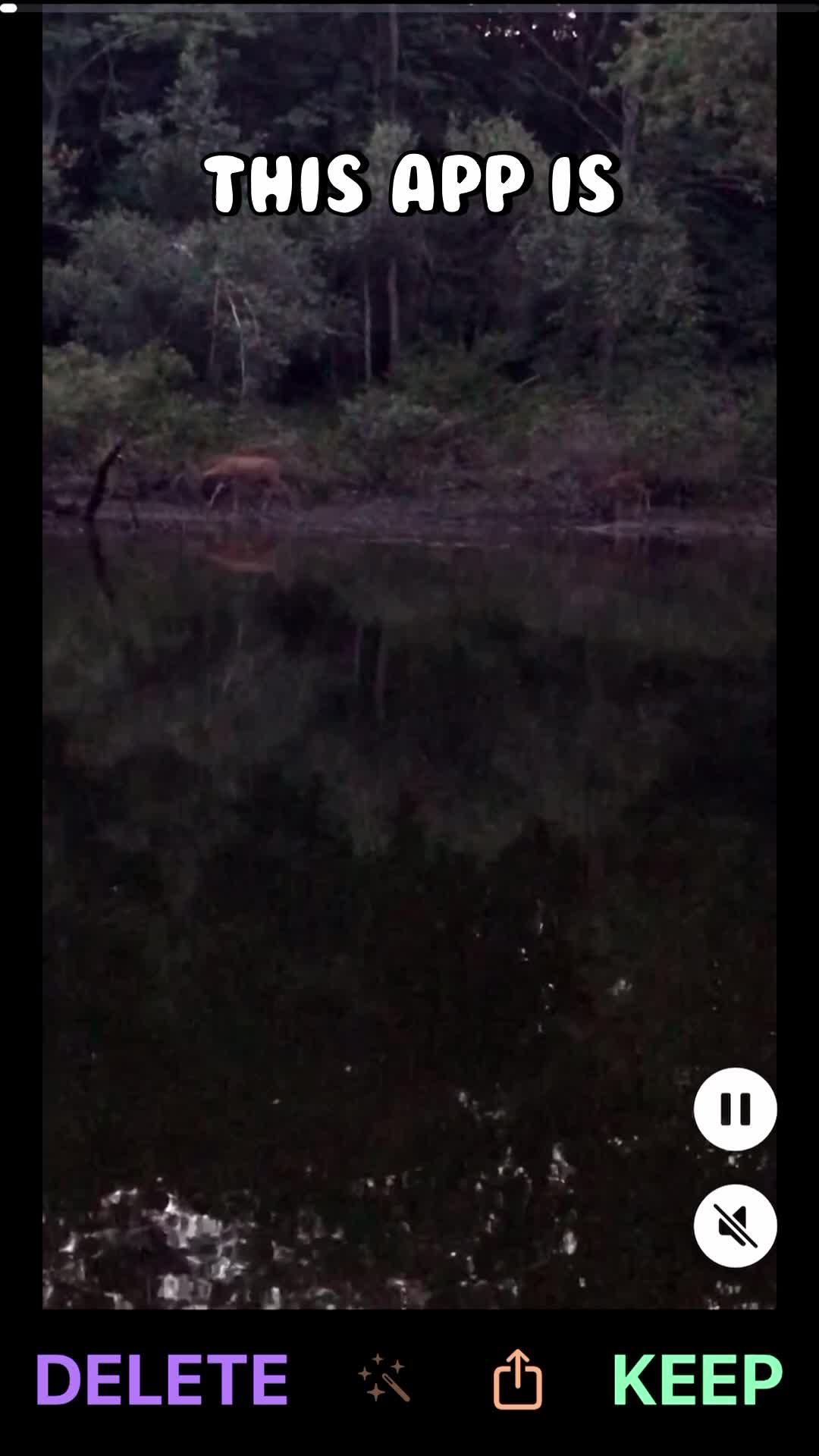
Task: Resume playback using the playback control
Action: 734,1108
